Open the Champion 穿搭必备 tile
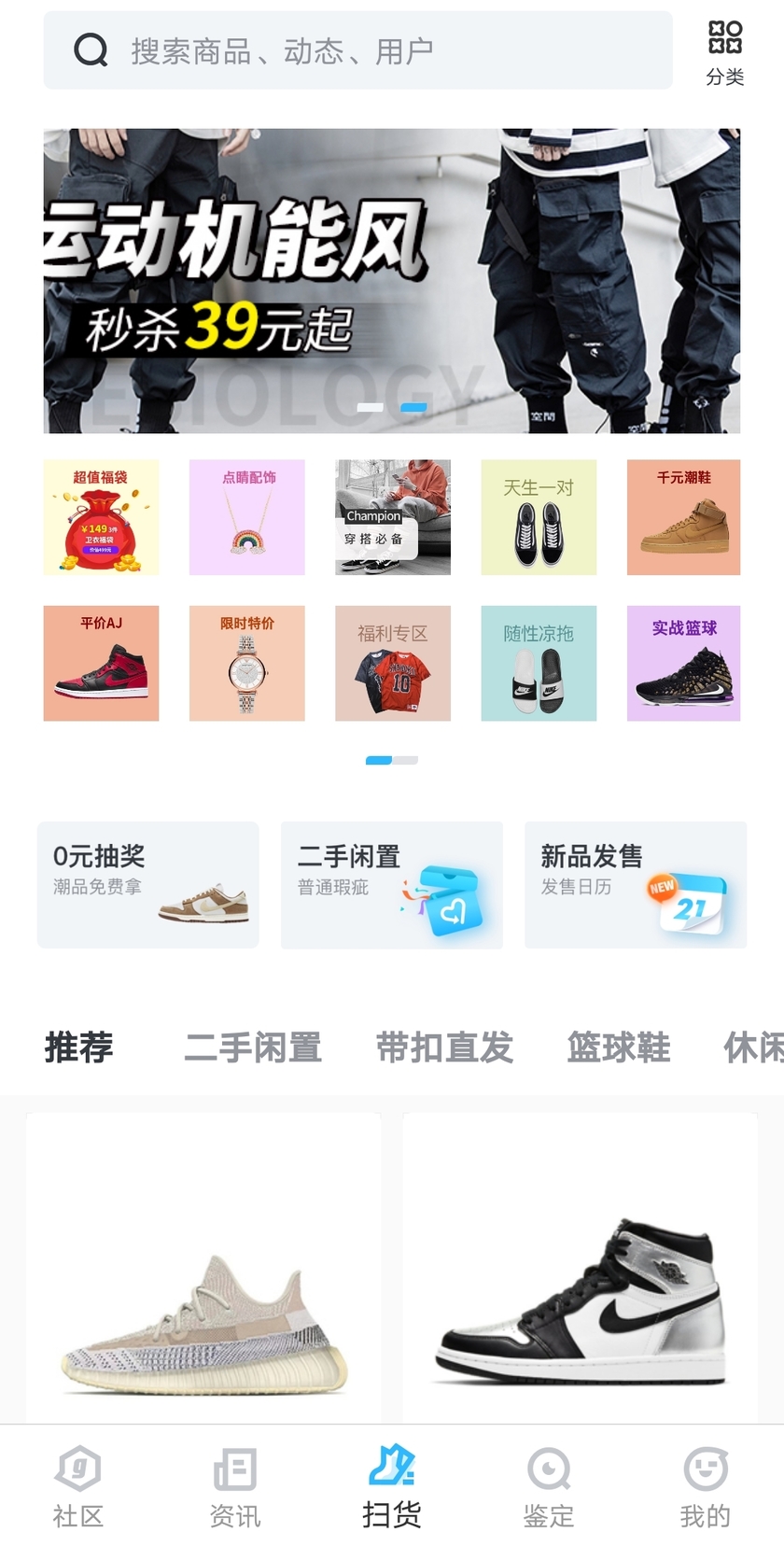784x1560 pixels. click(x=393, y=517)
